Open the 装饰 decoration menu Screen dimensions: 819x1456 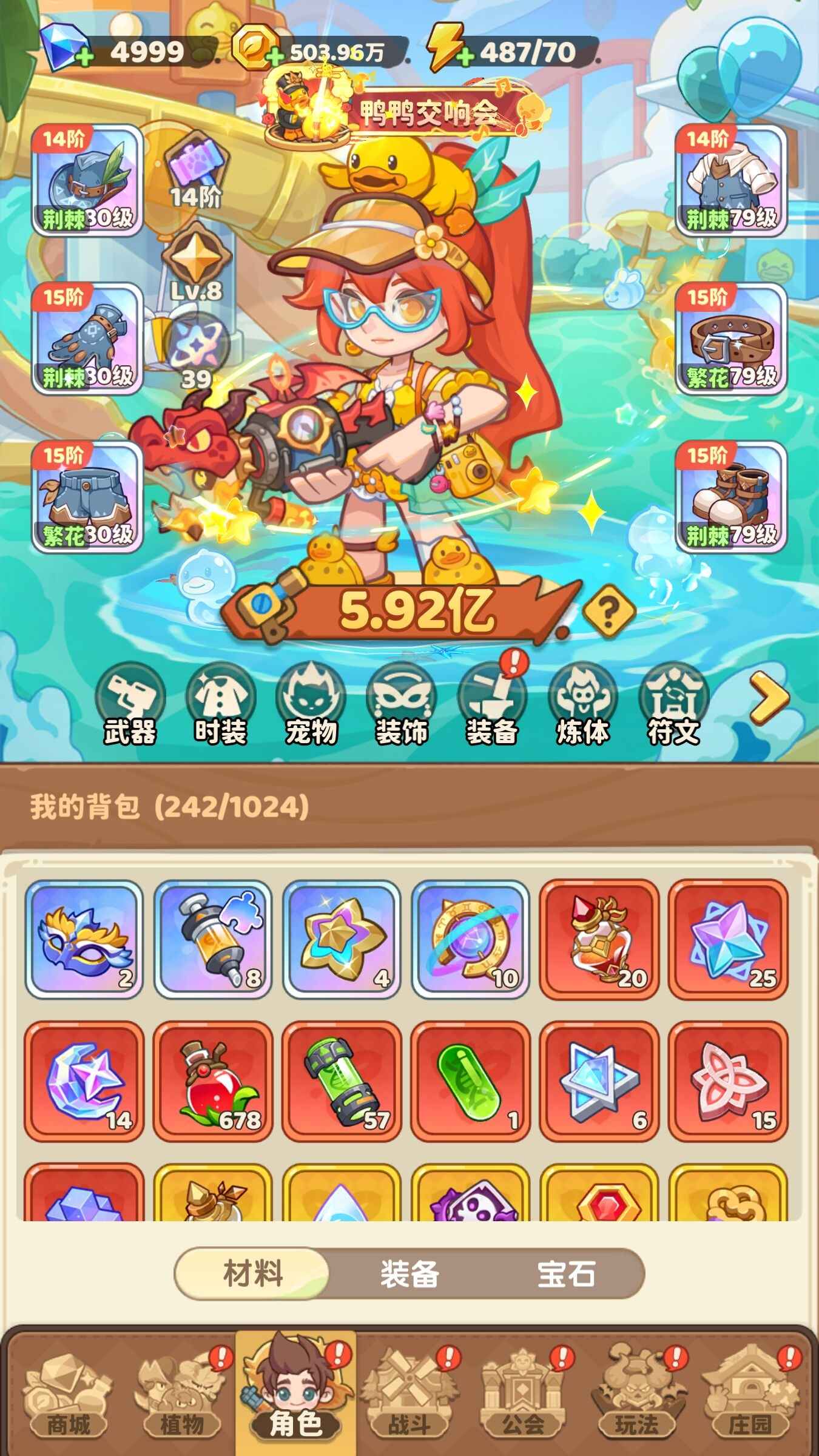coord(401,704)
